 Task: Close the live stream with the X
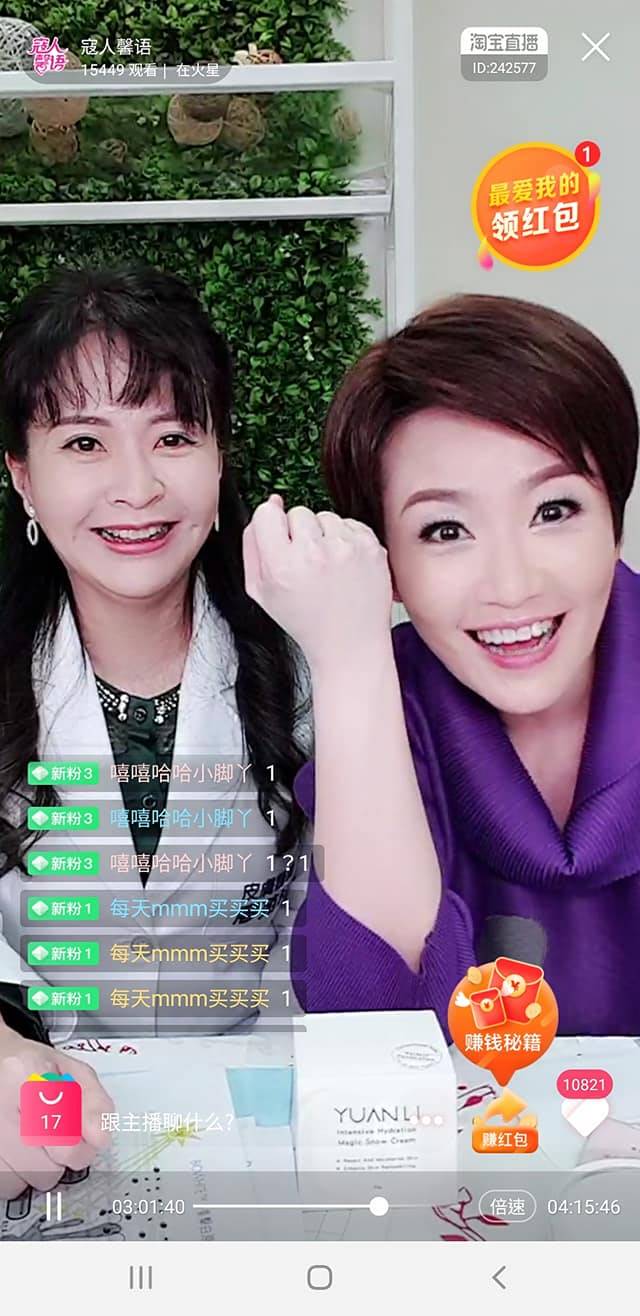pyautogui.click(x=596, y=47)
